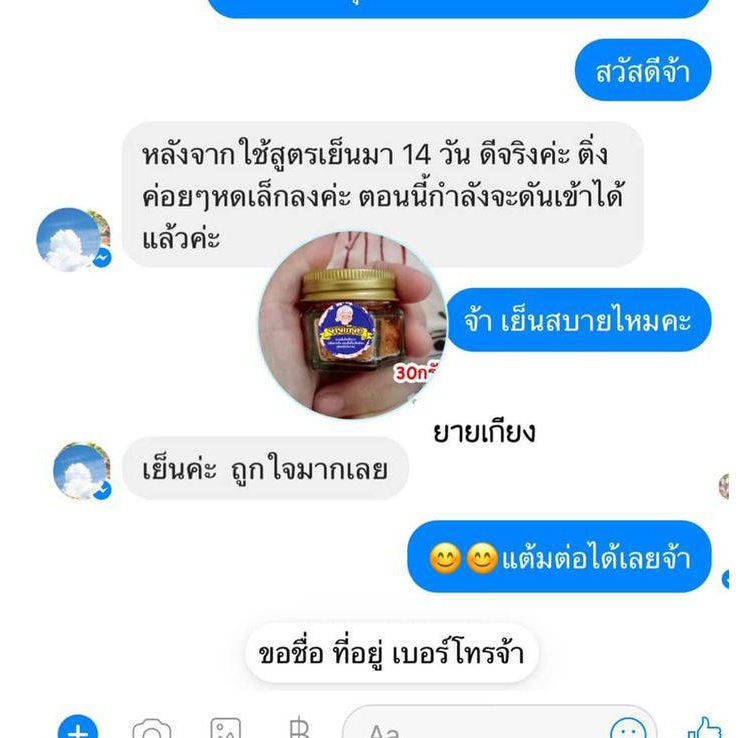Open the camera to take a photo
The height and width of the screenshot is (738, 738).
[x=151, y=730]
